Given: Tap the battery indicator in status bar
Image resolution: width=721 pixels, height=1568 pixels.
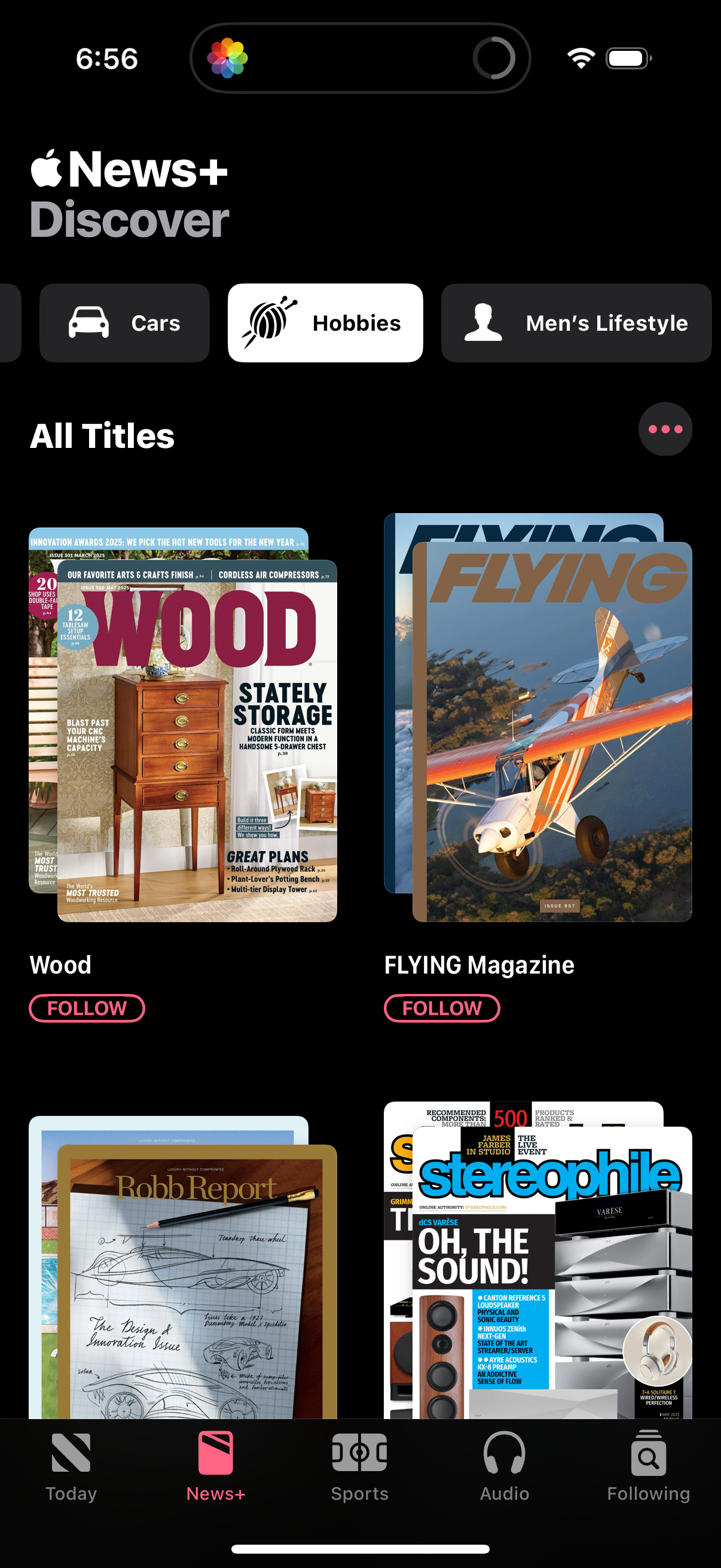Looking at the screenshot, I should click(628, 58).
